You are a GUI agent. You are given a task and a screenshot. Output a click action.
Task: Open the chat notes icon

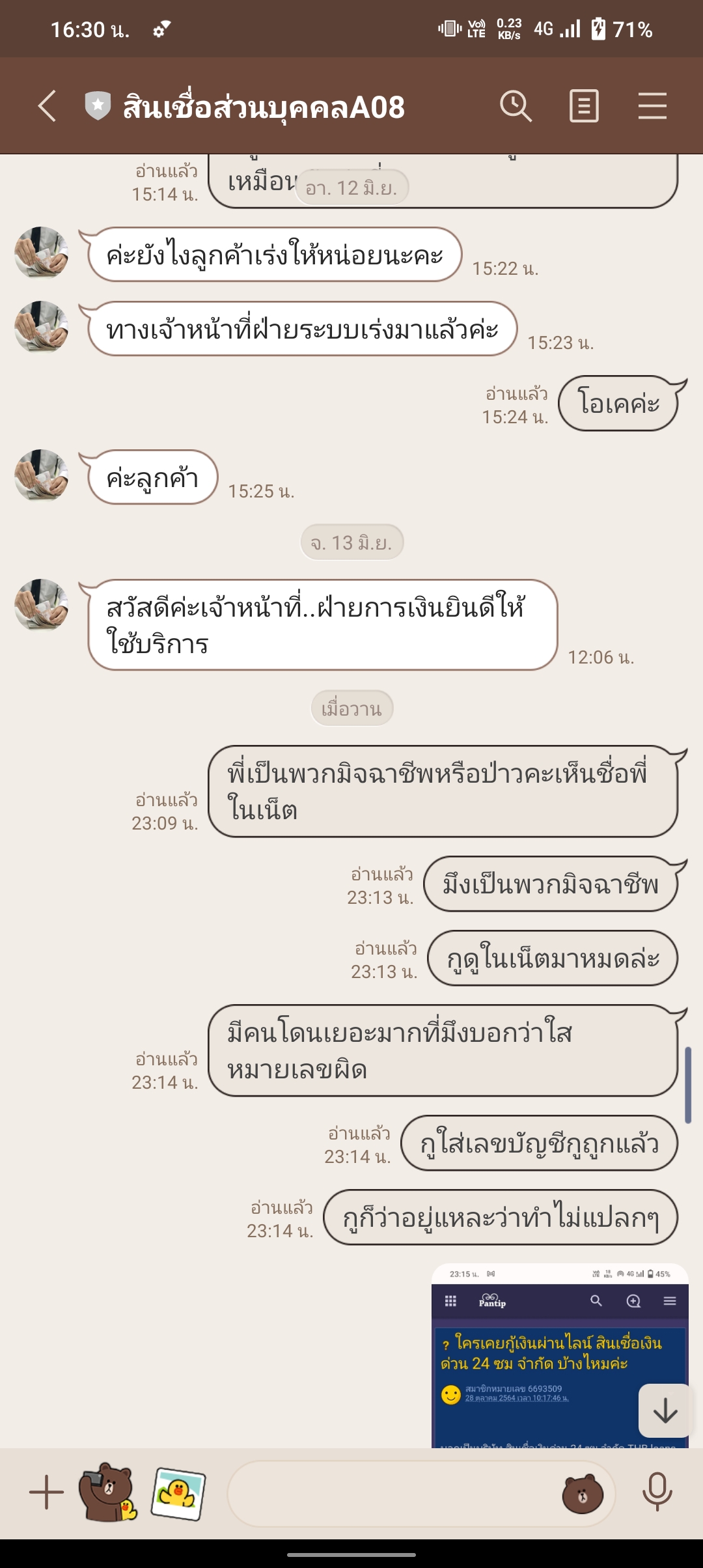pyautogui.click(x=584, y=106)
